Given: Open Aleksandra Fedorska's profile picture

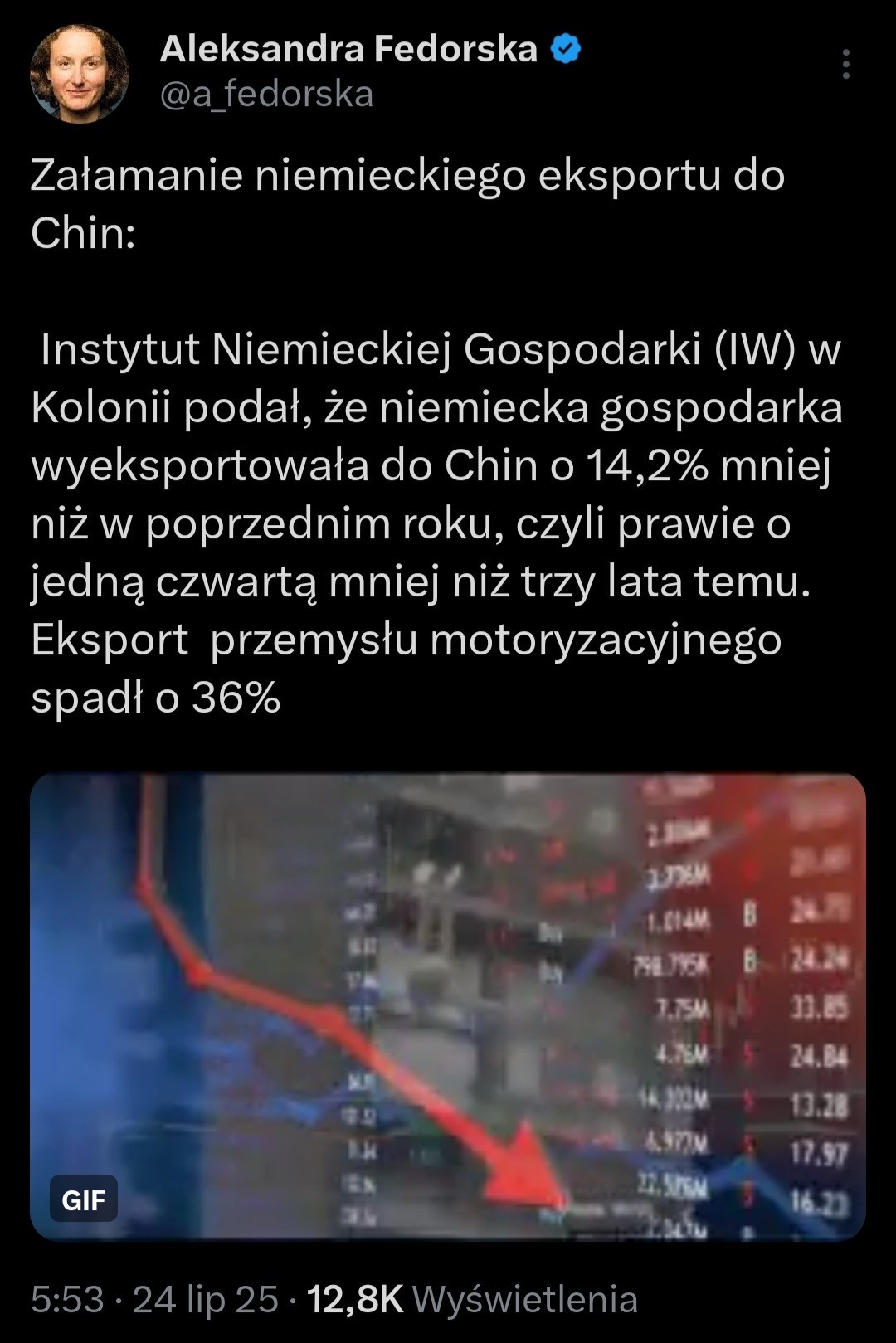Looking at the screenshot, I should 80,73.
